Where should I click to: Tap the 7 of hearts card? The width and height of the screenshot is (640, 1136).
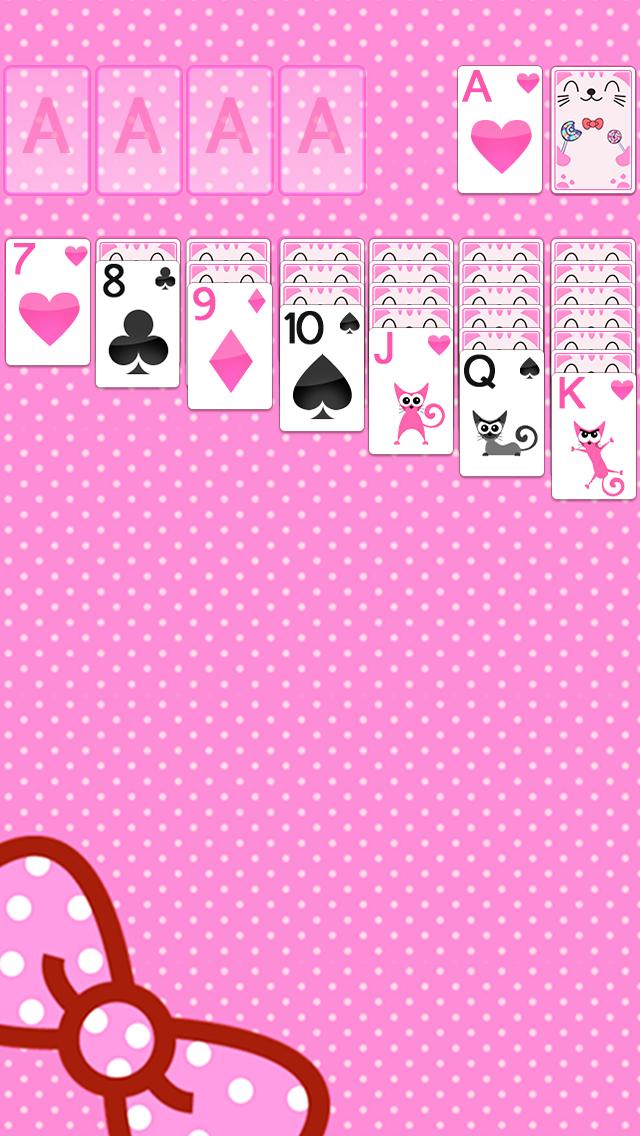(48, 302)
